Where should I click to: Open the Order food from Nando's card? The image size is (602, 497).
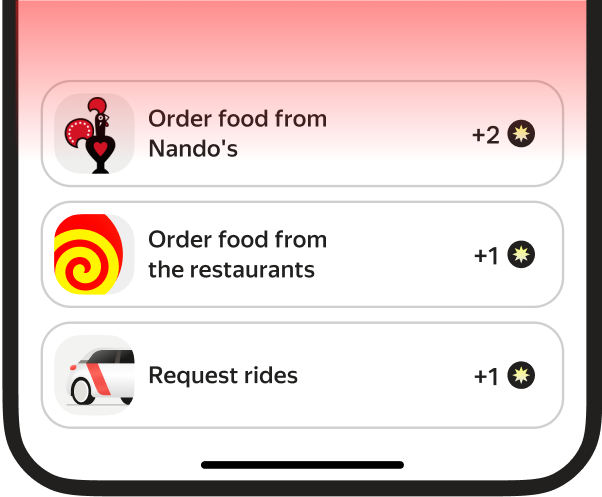301,134
